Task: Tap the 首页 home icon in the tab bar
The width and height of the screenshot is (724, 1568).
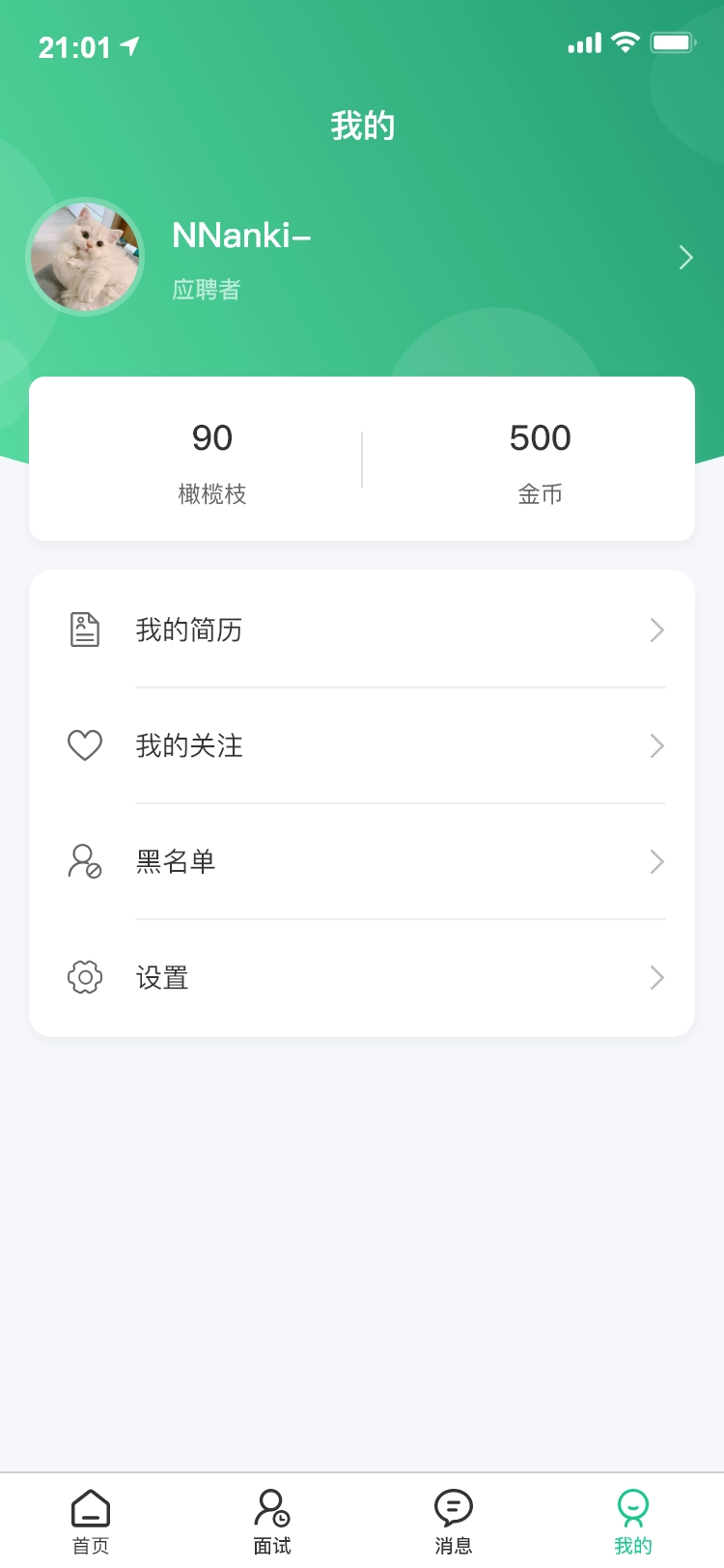Action: (x=90, y=1507)
